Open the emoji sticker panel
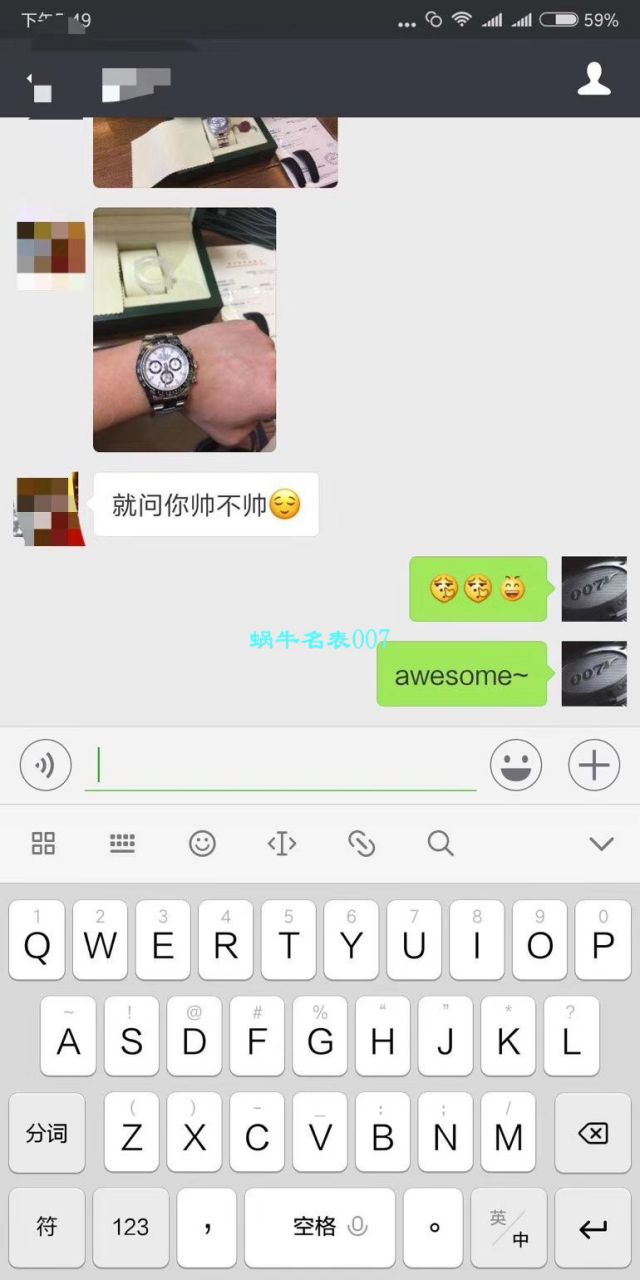Viewport: 640px width, 1280px height. (x=515, y=767)
